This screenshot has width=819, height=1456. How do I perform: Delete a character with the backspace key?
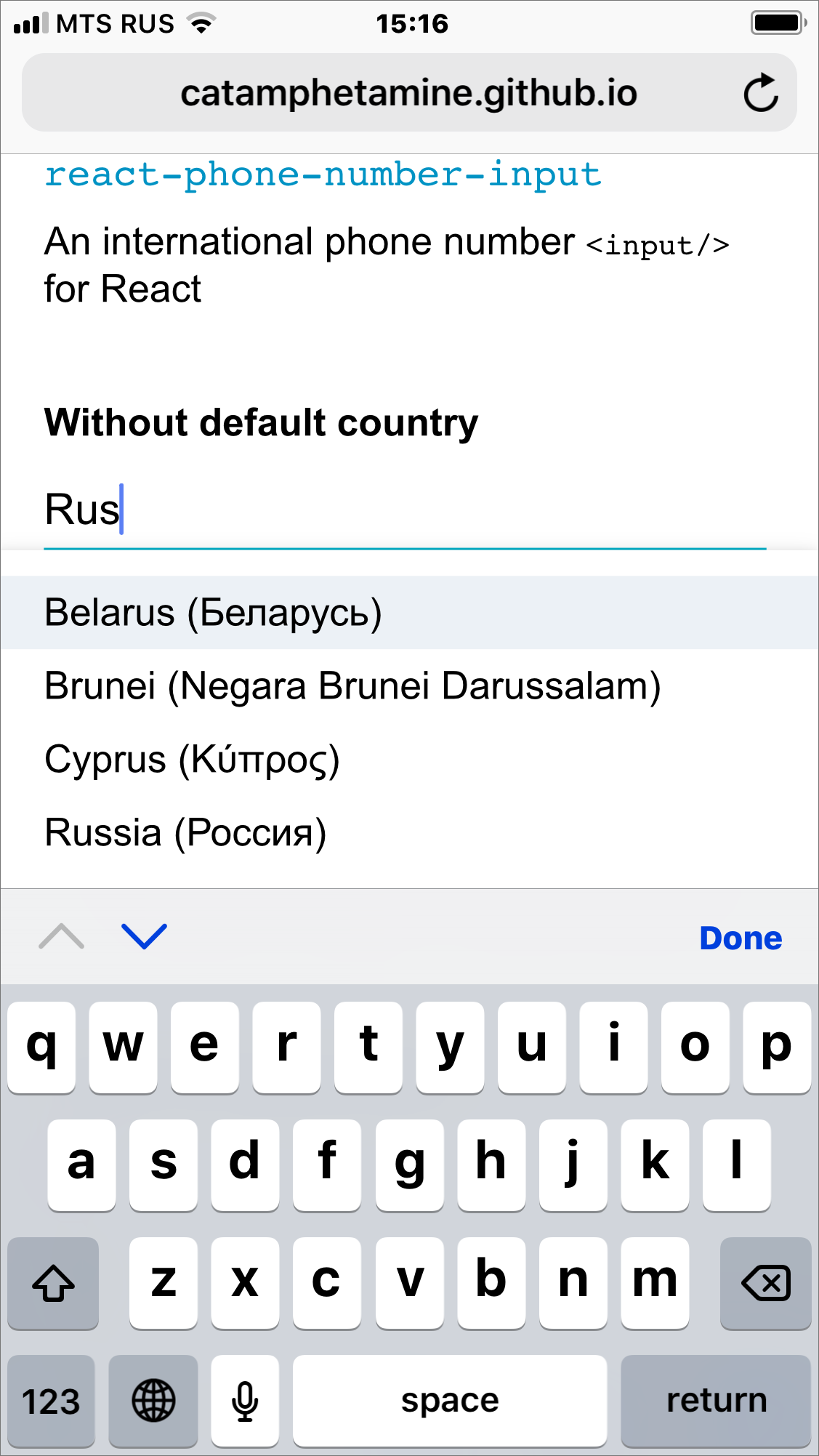pos(765,1283)
